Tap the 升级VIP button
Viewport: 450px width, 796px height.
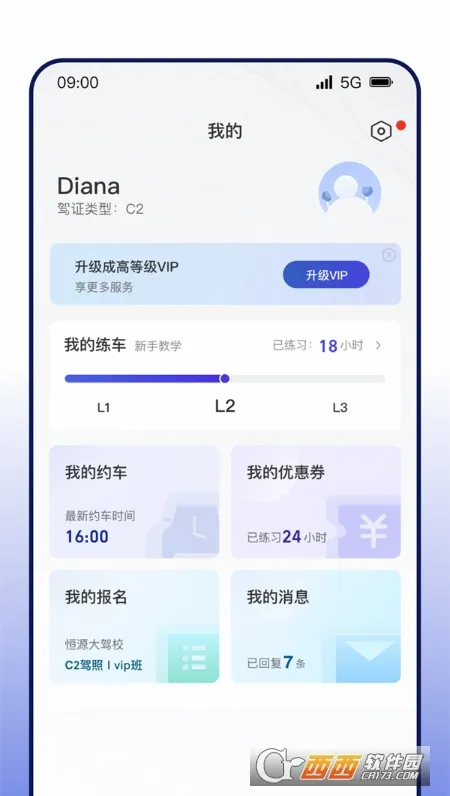pos(326,275)
